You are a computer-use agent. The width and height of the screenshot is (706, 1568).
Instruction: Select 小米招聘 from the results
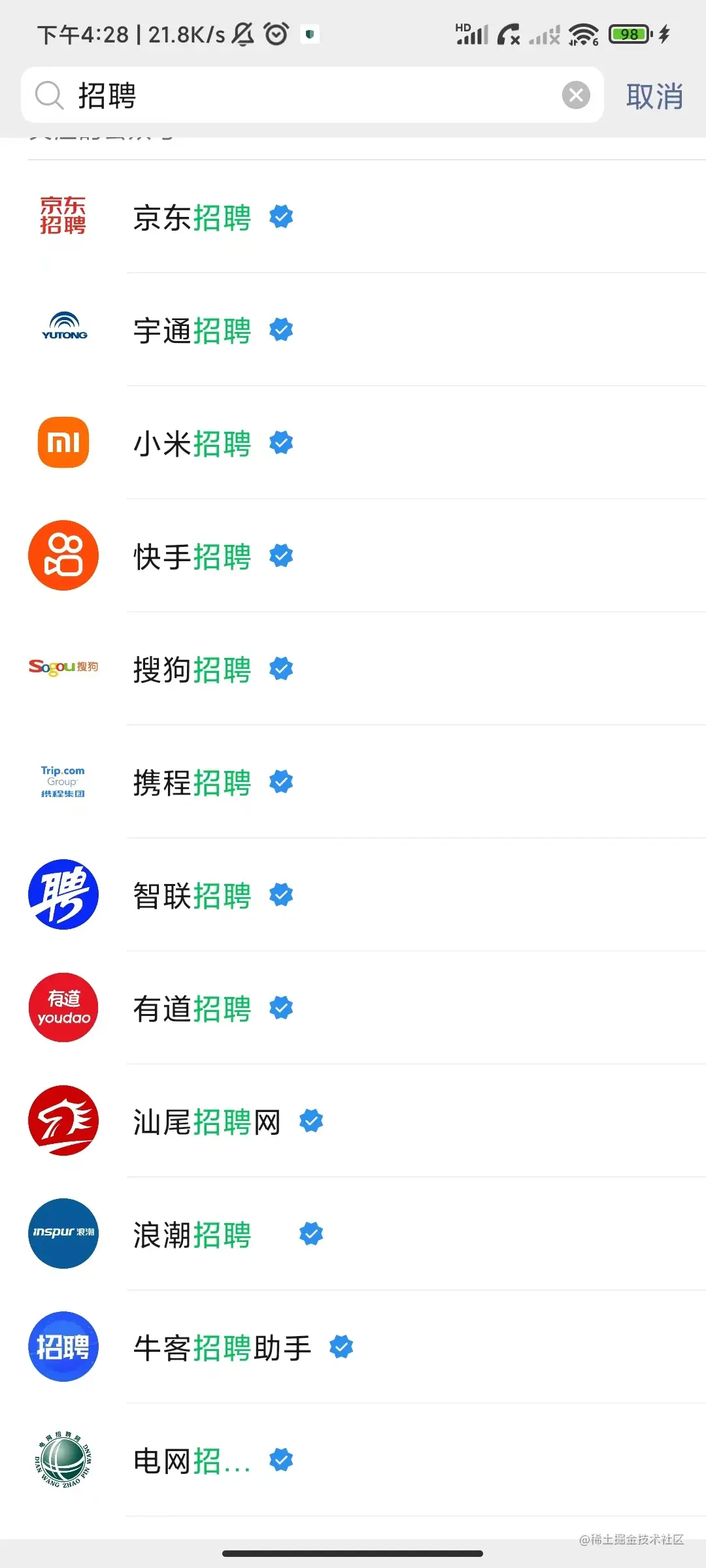192,444
